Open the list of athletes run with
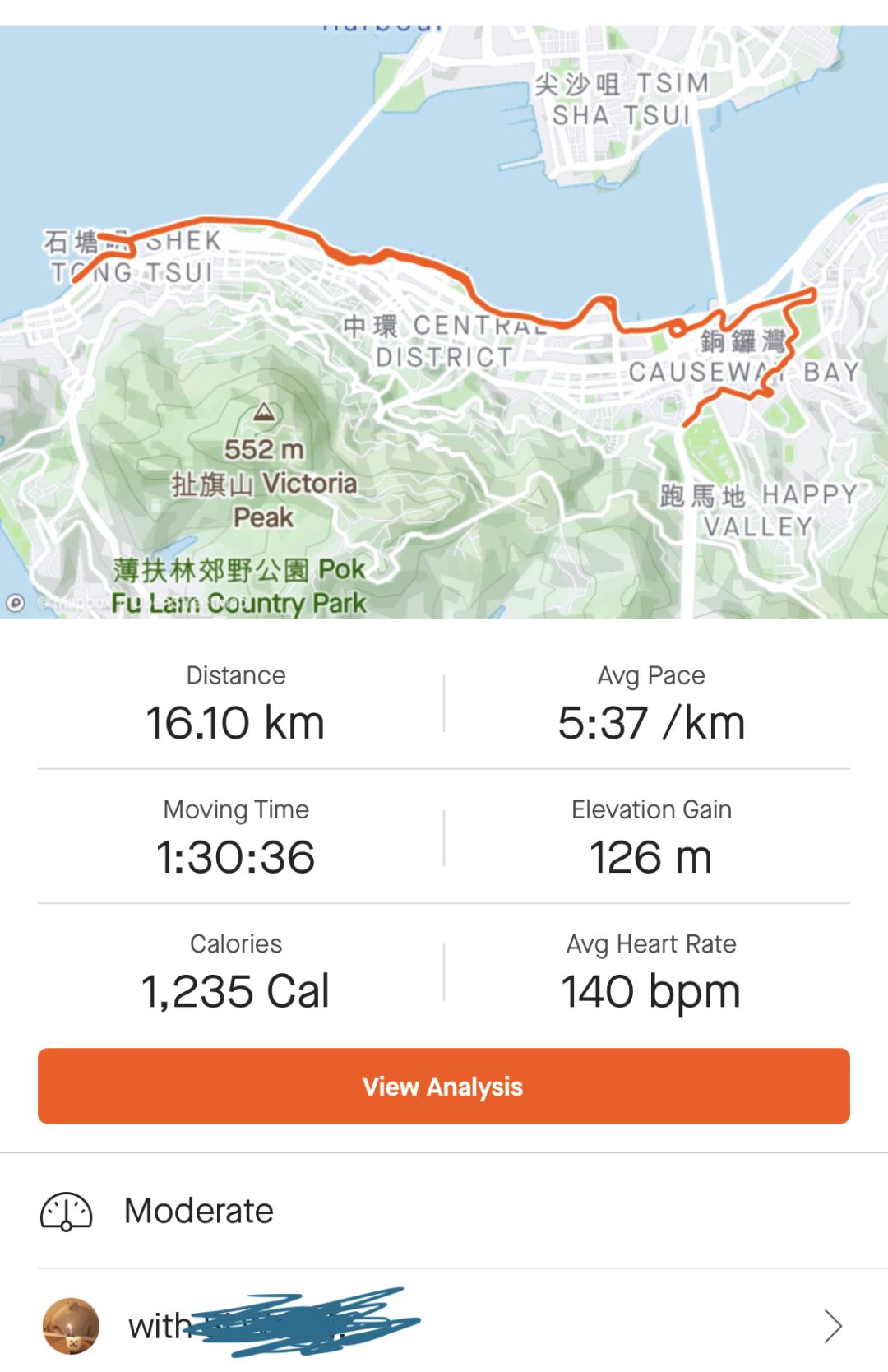The height and width of the screenshot is (1372, 888). tap(444, 1325)
